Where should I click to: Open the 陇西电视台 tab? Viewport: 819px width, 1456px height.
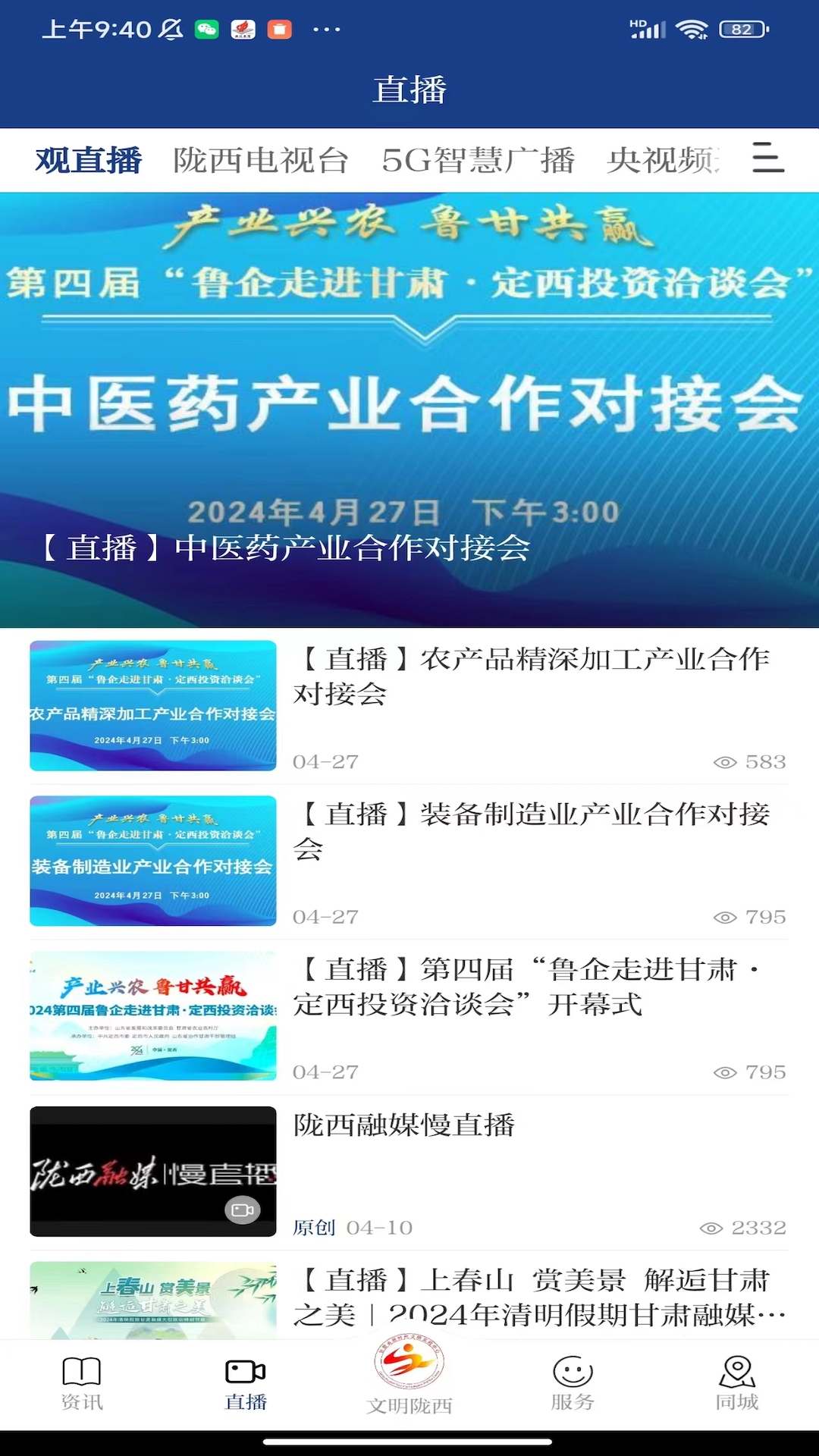262,159
